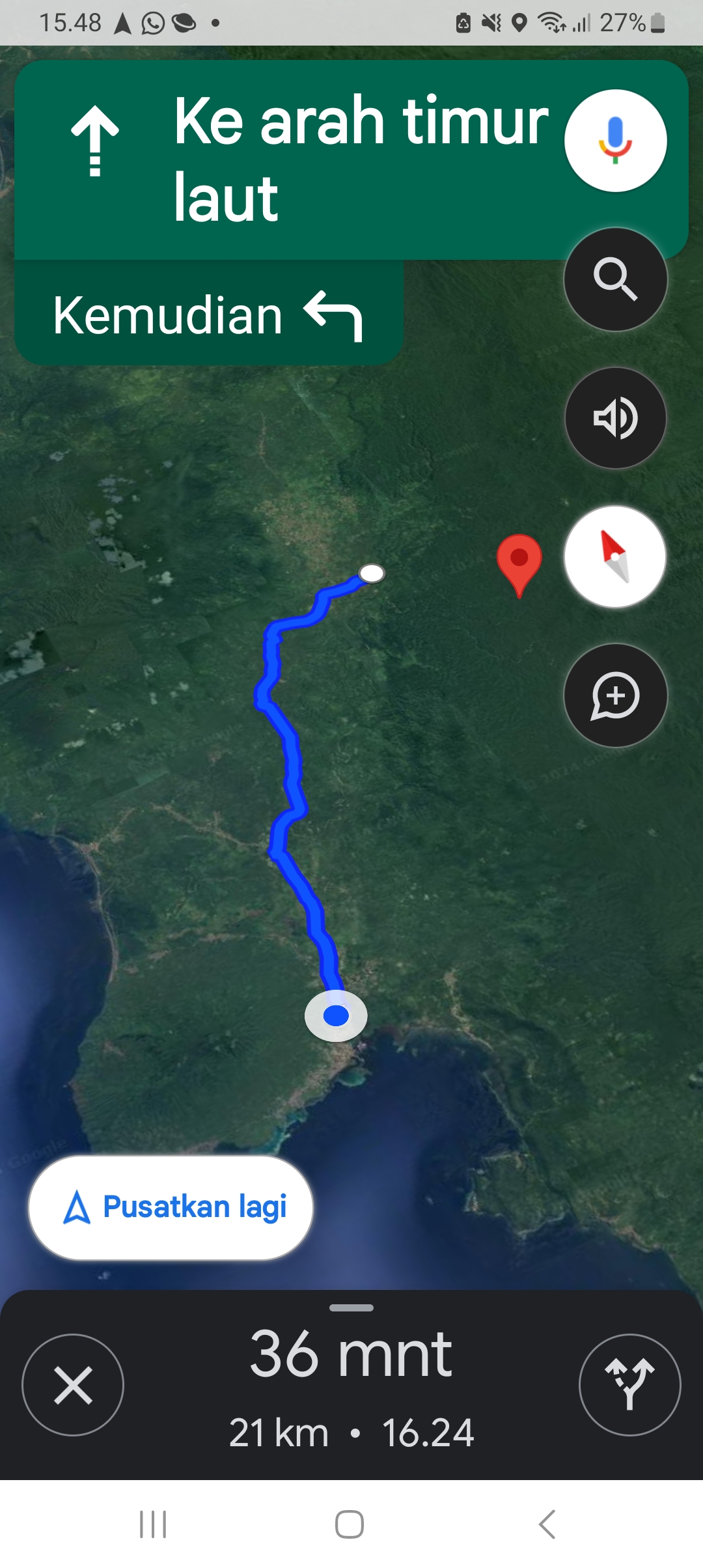
Task: Tap the voice assistant microphone button
Action: coord(615,141)
